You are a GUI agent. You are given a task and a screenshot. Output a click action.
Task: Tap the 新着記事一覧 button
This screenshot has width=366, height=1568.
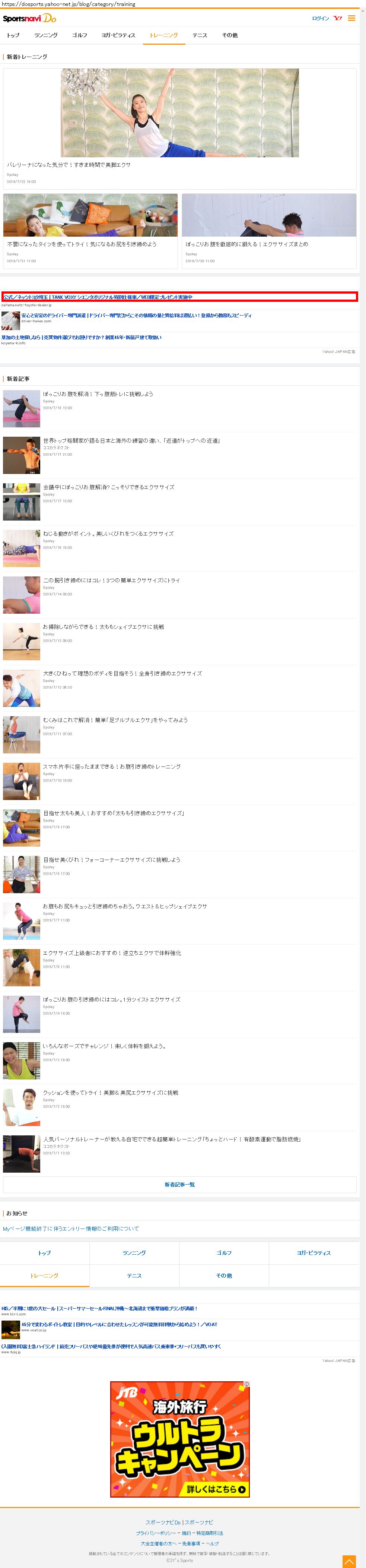(x=179, y=1185)
